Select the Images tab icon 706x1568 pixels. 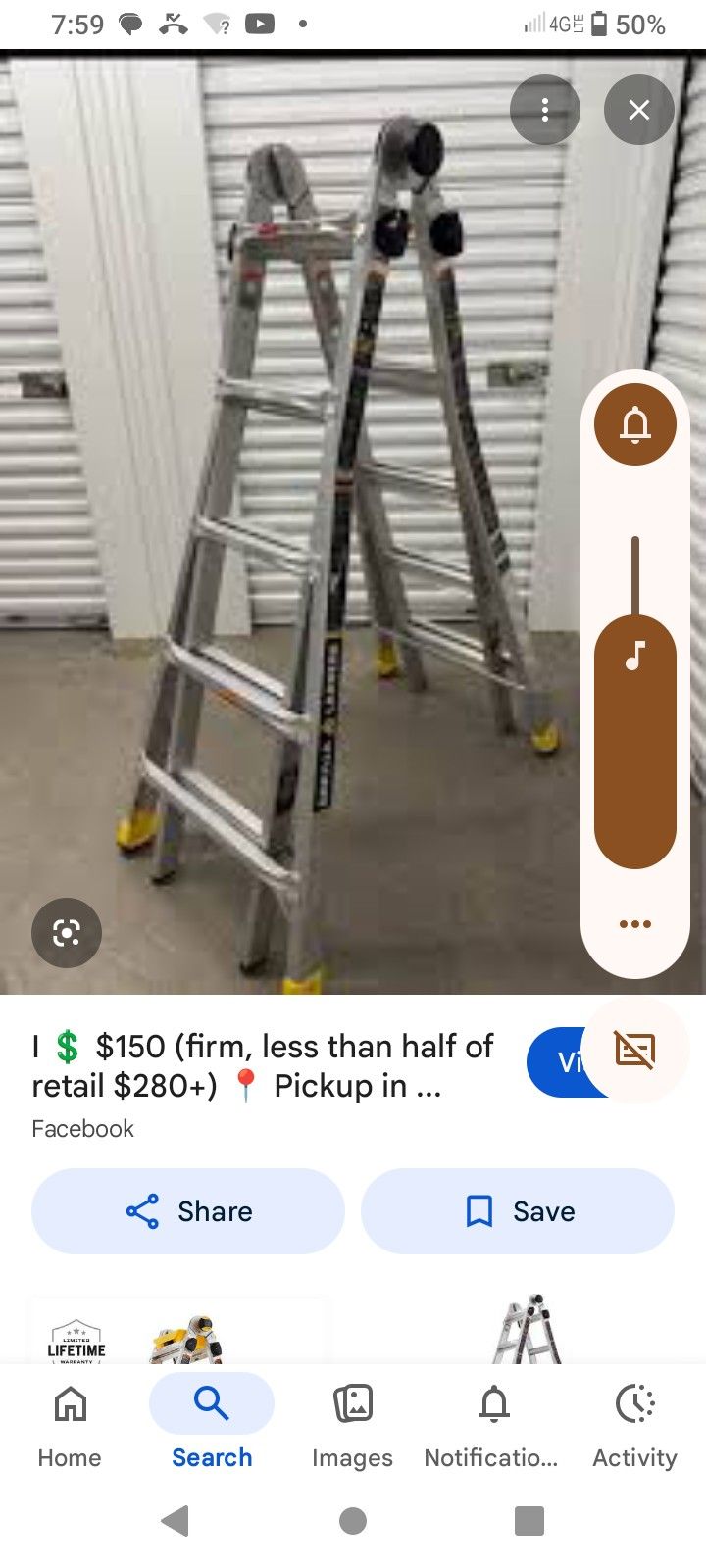tap(352, 1402)
